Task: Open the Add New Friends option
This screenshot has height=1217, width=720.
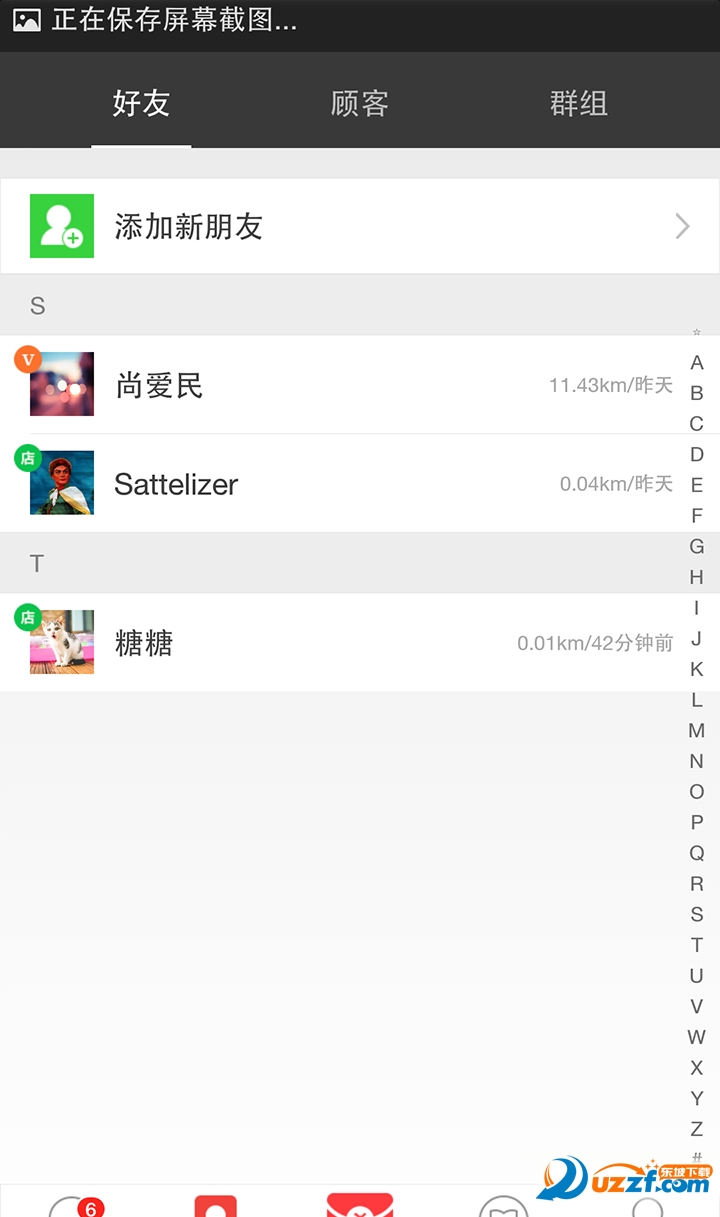Action: coord(200,226)
